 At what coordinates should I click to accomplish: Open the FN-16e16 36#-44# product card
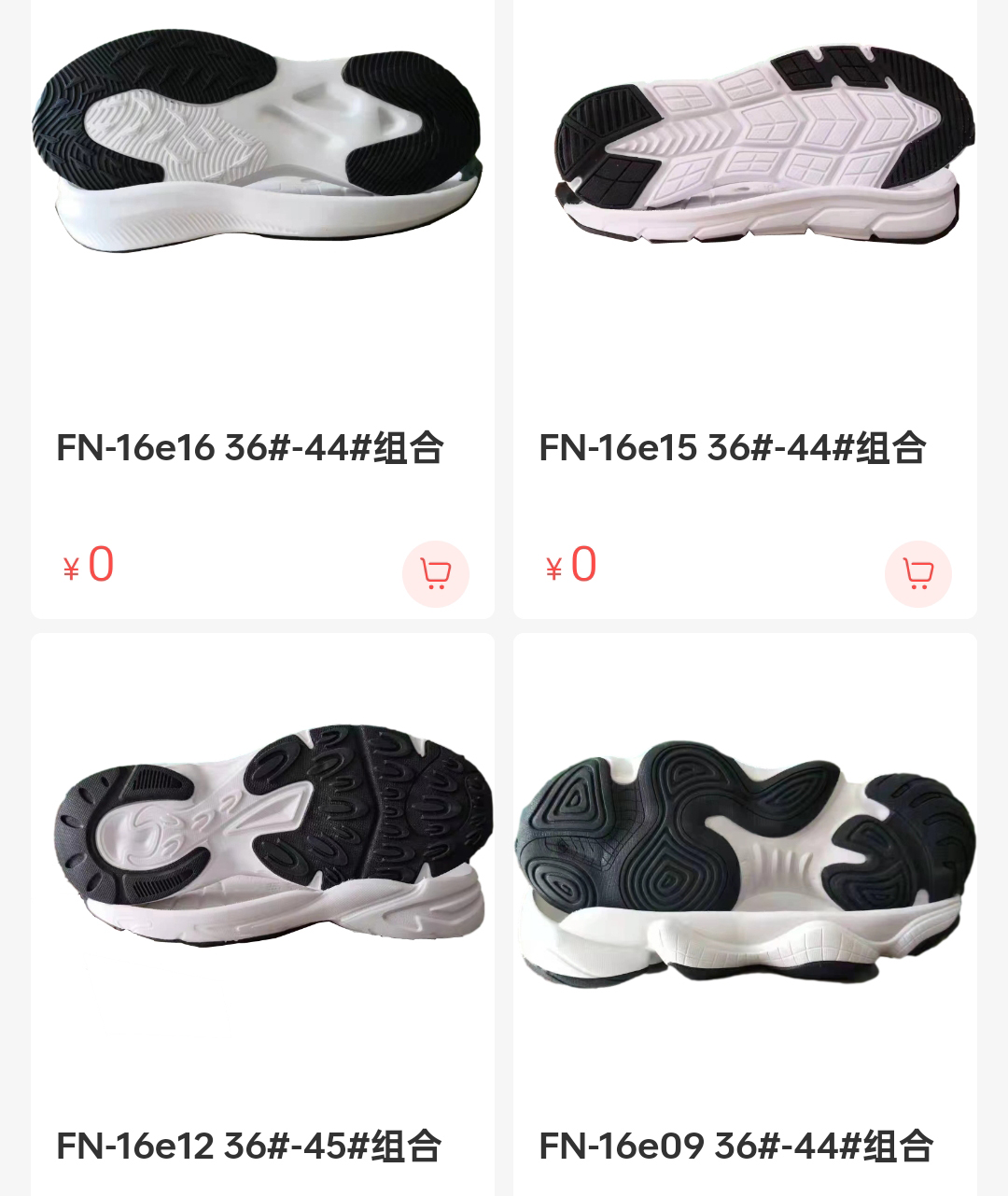[250, 447]
